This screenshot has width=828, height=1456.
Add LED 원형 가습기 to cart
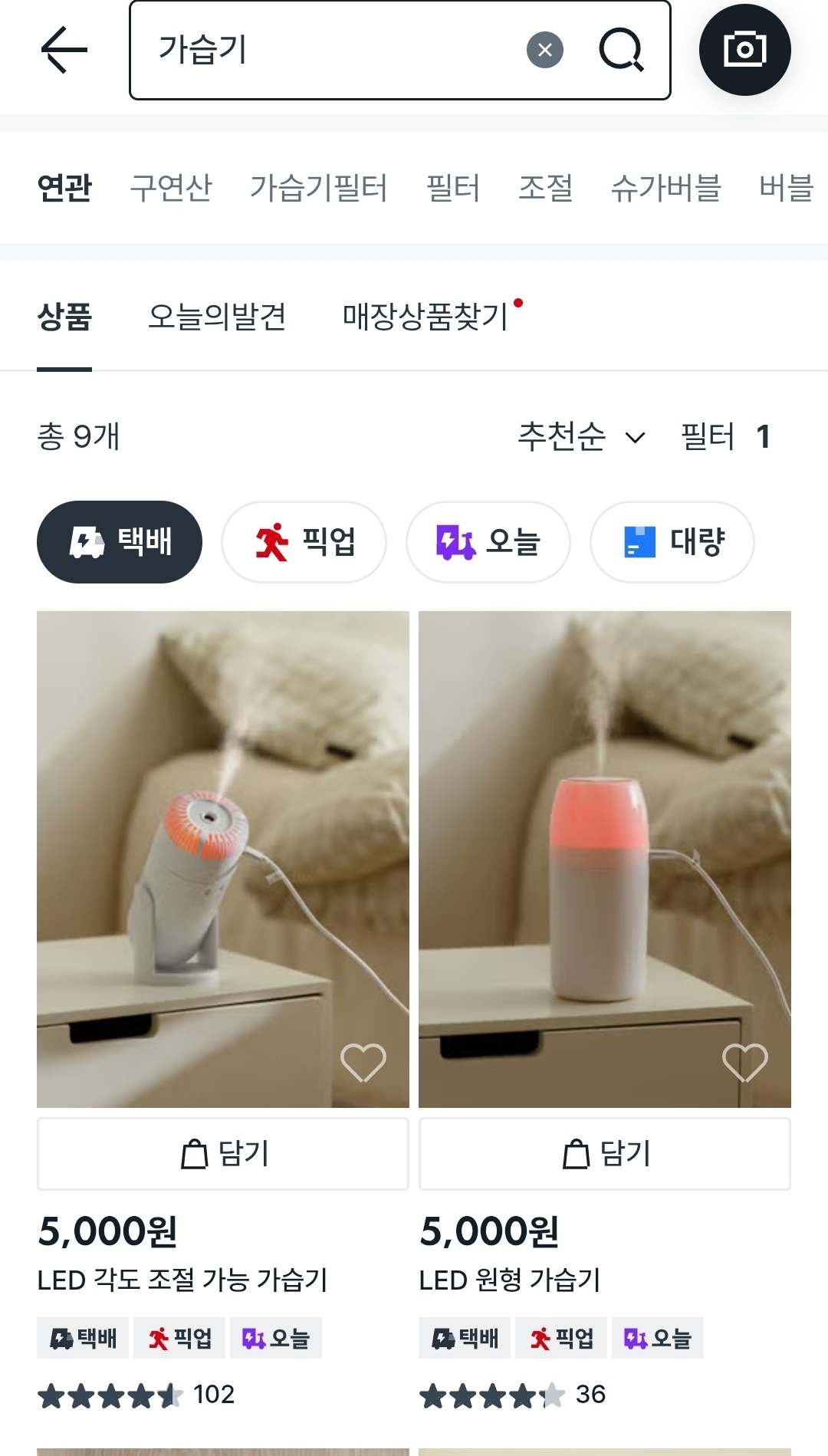pos(604,1154)
